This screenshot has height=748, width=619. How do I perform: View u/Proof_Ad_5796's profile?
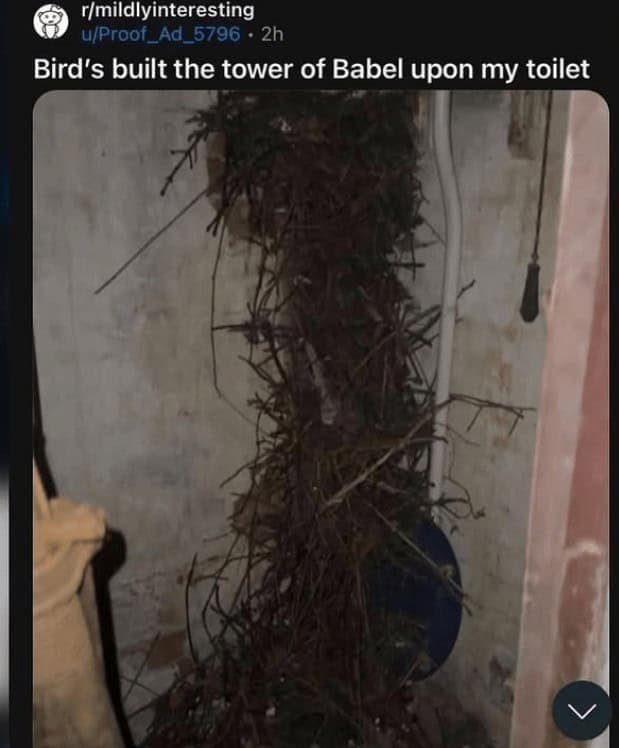tap(159, 34)
